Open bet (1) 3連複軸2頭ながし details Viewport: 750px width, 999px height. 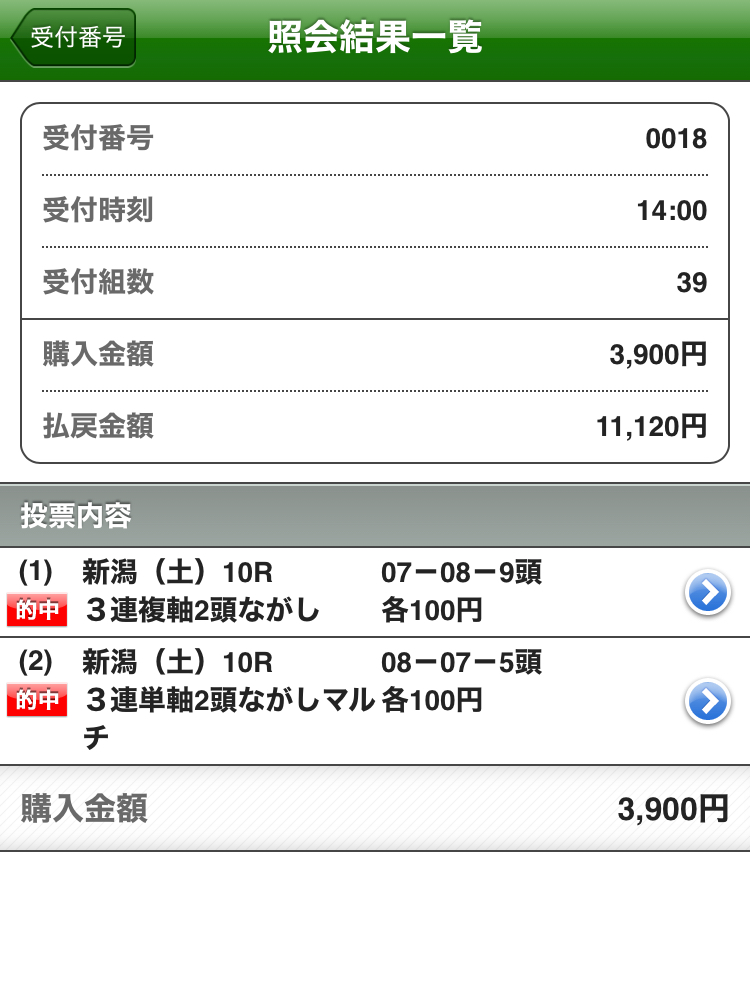click(x=707, y=594)
